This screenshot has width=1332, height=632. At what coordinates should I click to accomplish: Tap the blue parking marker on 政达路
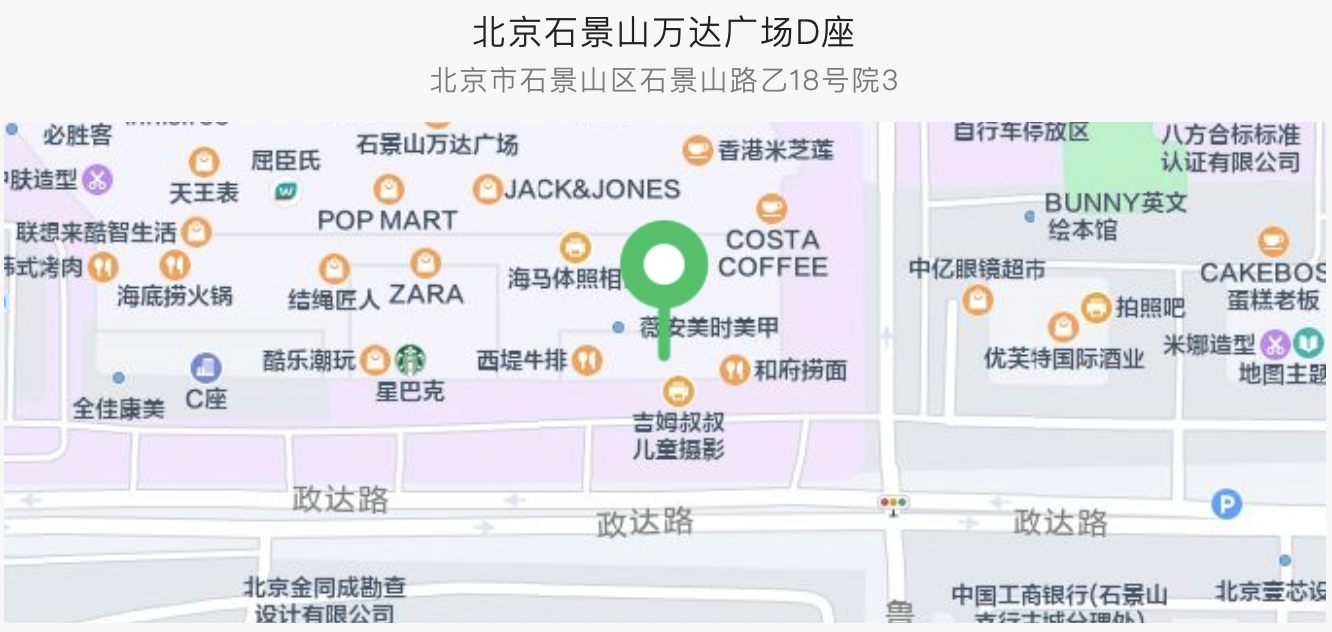(x=1226, y=504)
